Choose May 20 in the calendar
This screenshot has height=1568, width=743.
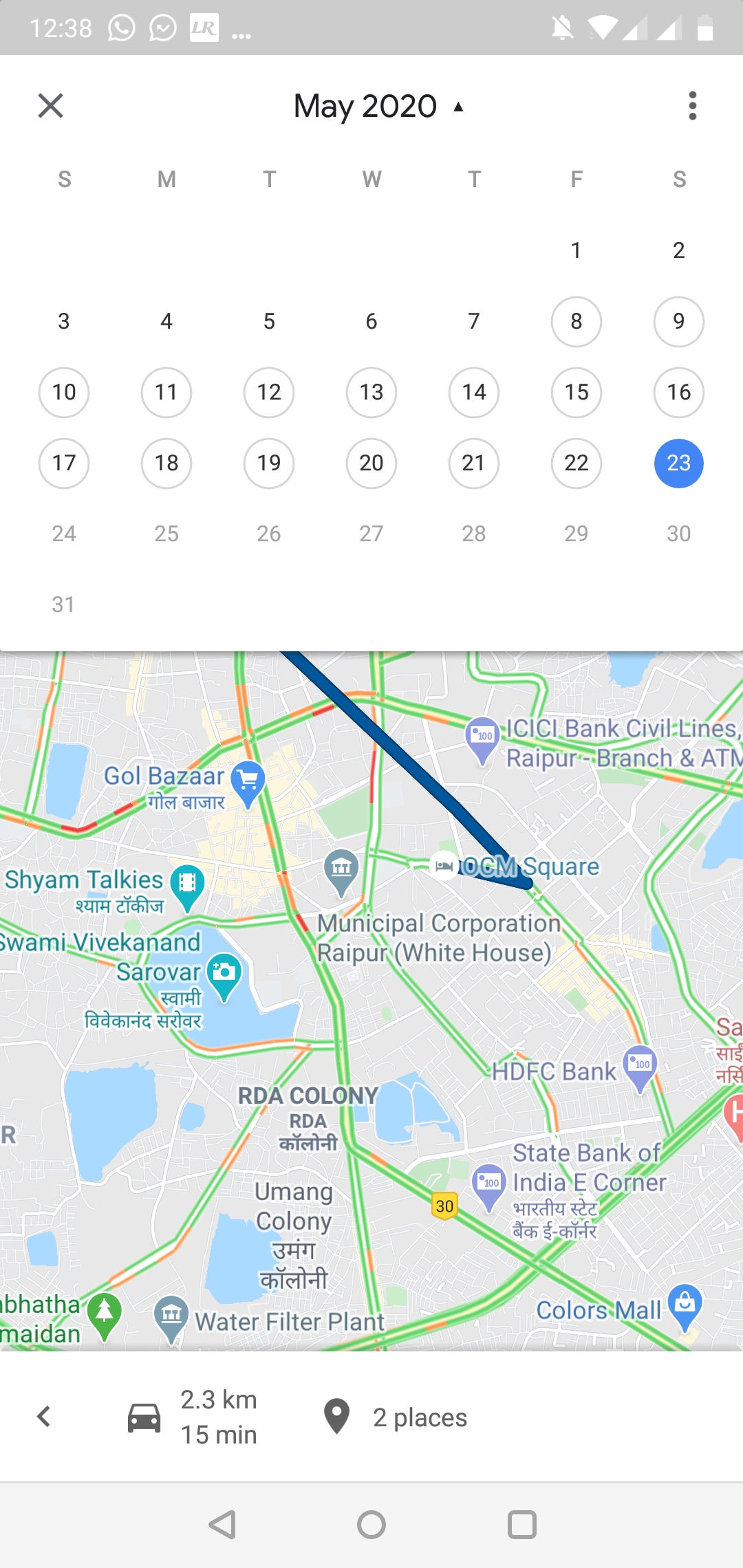pyautogui.click(x=371, y=463)
